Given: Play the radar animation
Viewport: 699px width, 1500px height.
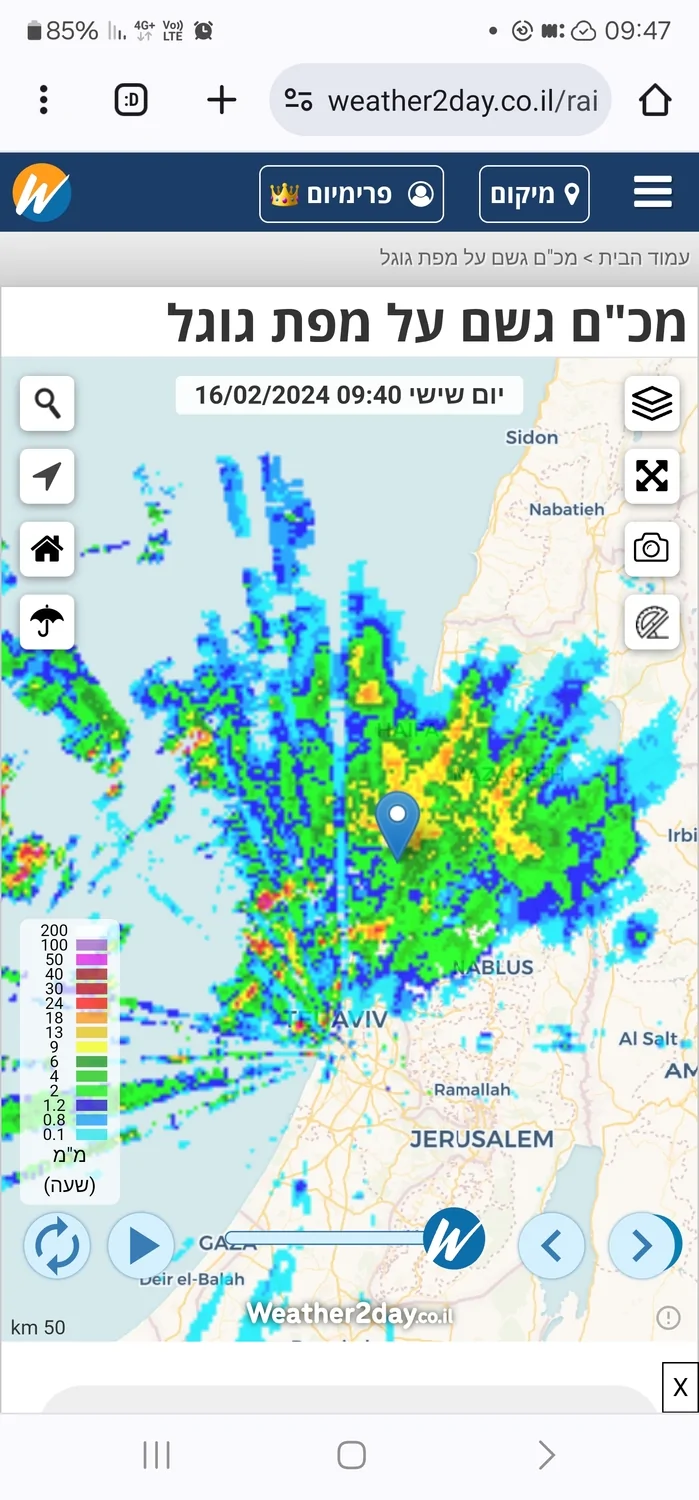Looking at the screenshot, I should (142, 1245).
